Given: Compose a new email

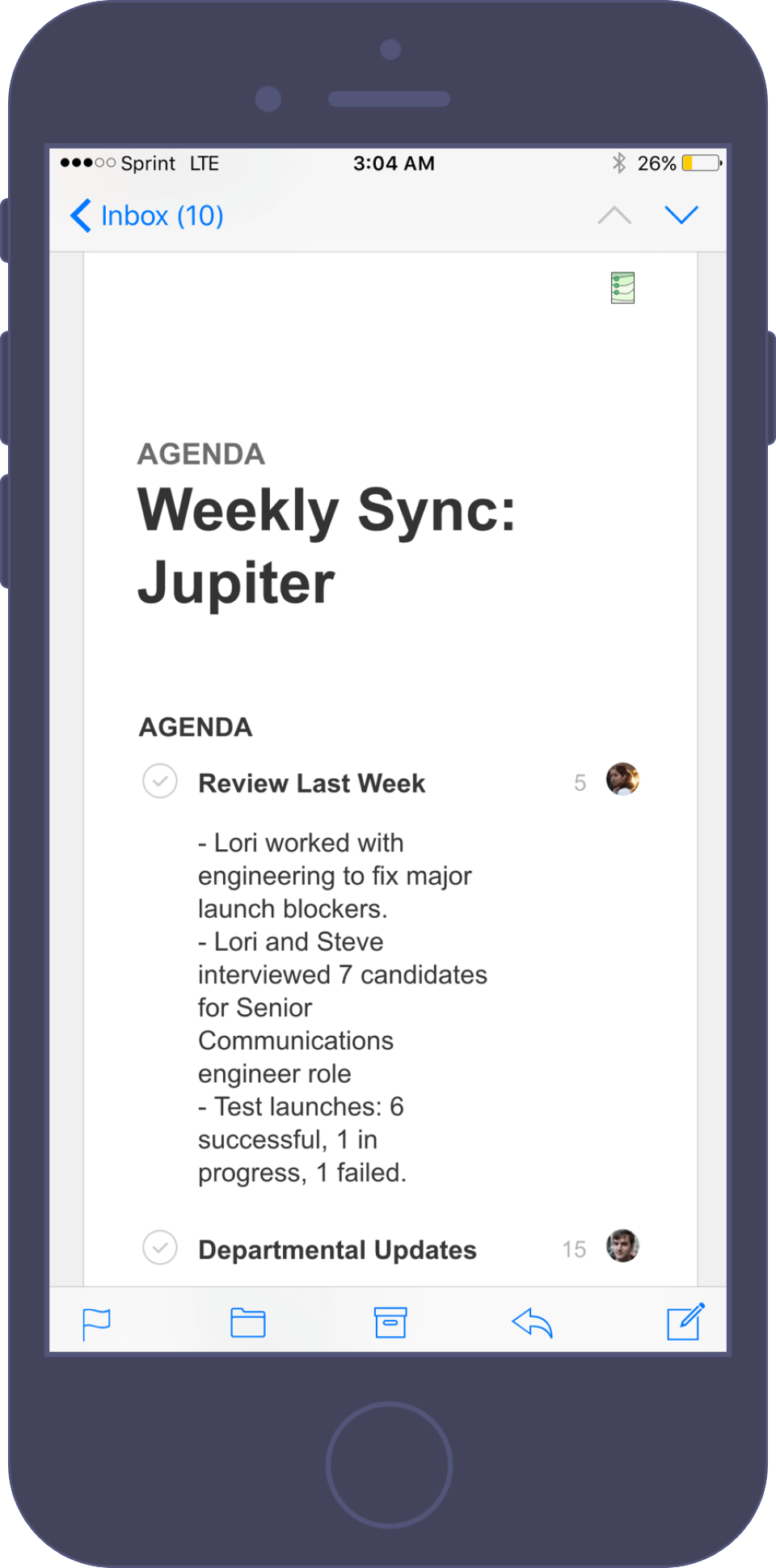Looking at the screenshot, I should point(685,1322).
